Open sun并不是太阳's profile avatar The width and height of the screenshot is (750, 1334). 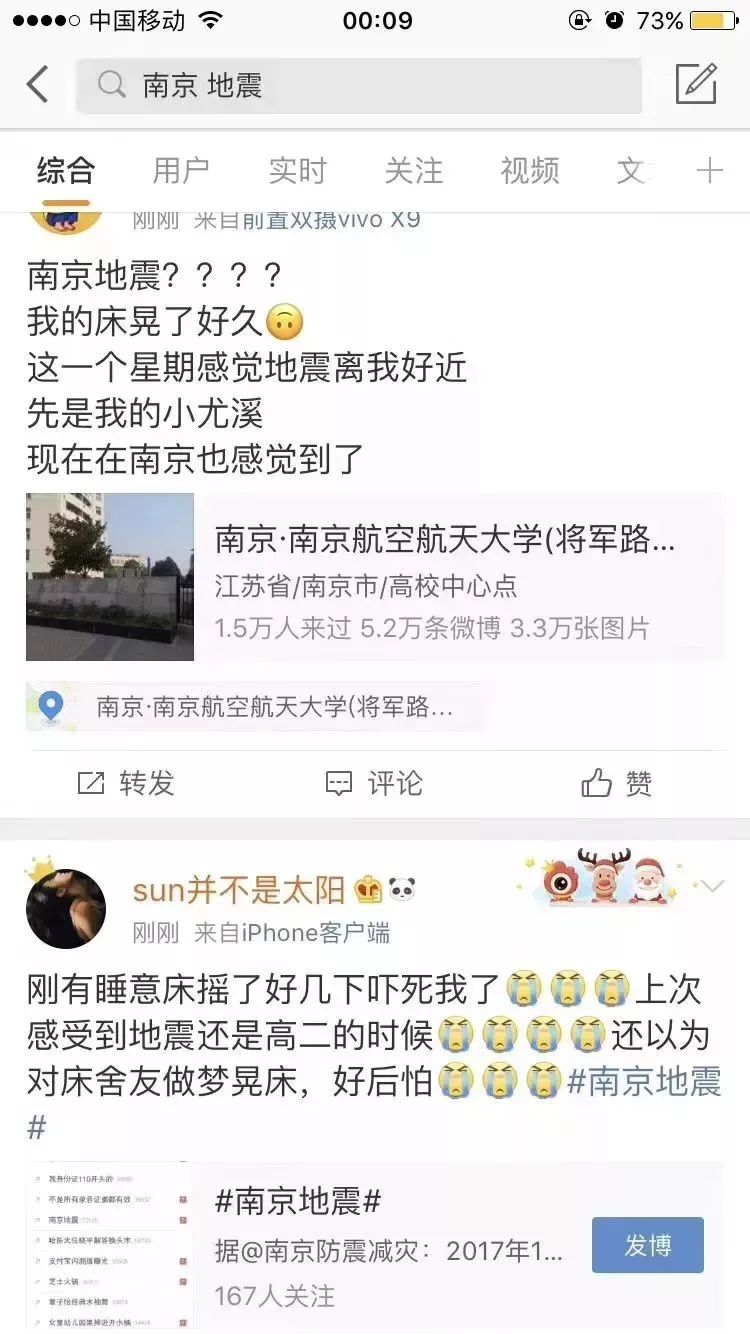(66, 907)
